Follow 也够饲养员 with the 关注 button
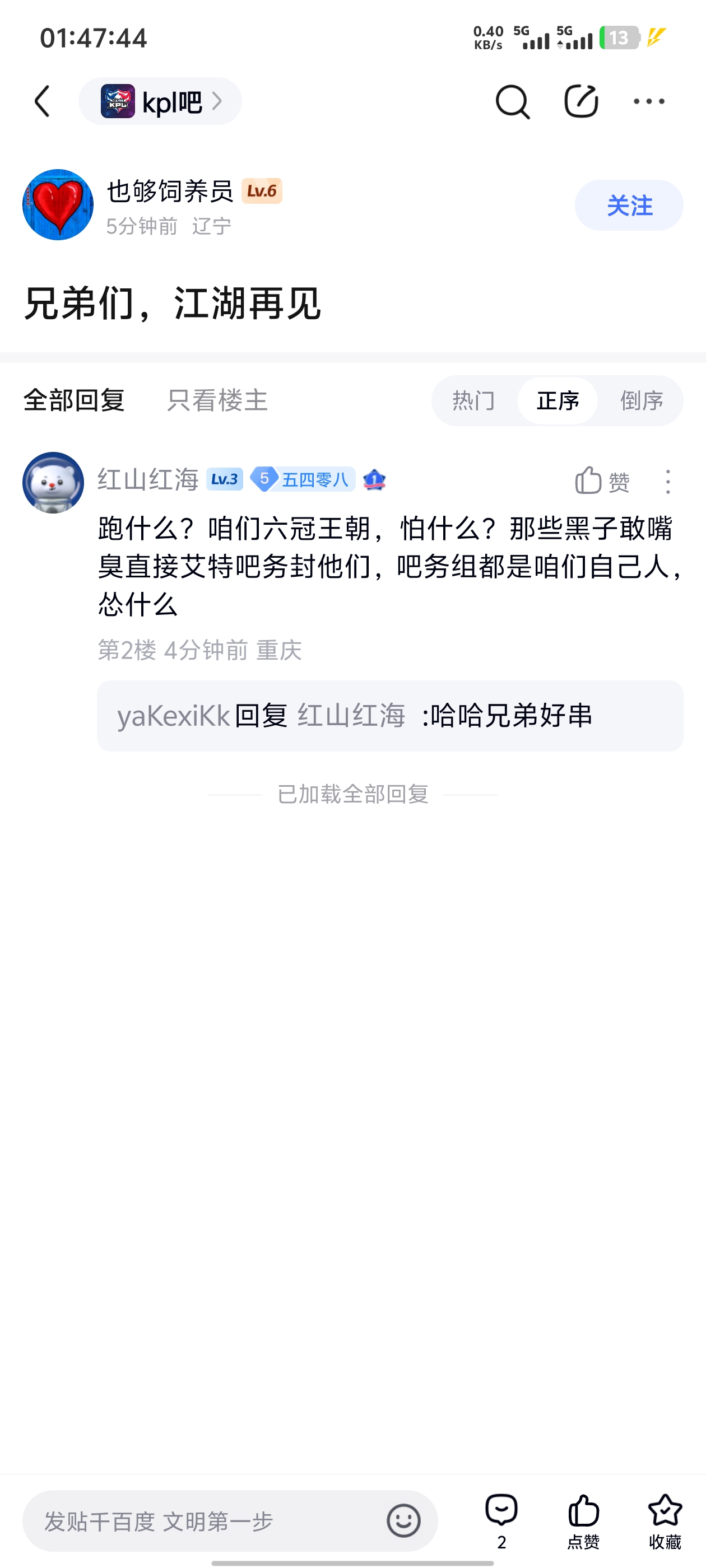 coord(629,205)
